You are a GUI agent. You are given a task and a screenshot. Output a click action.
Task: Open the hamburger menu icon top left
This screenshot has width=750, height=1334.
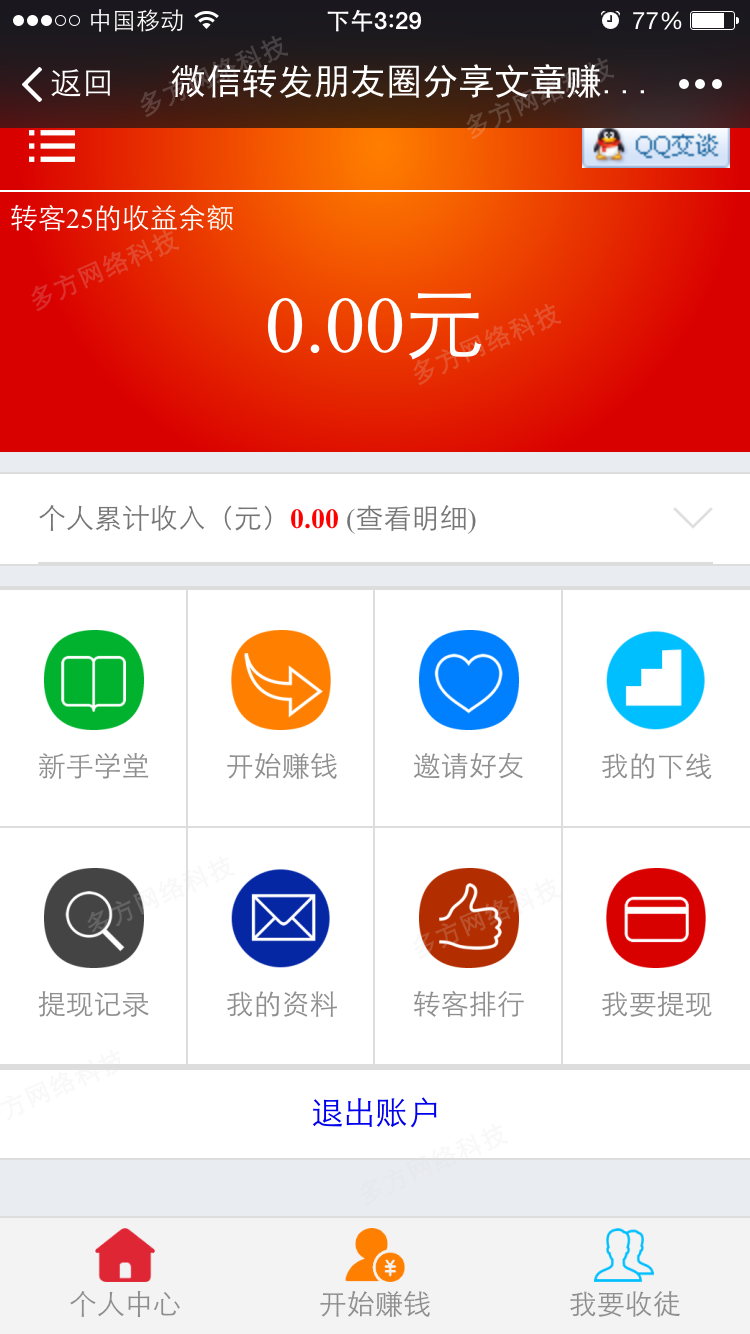point(52,146)
